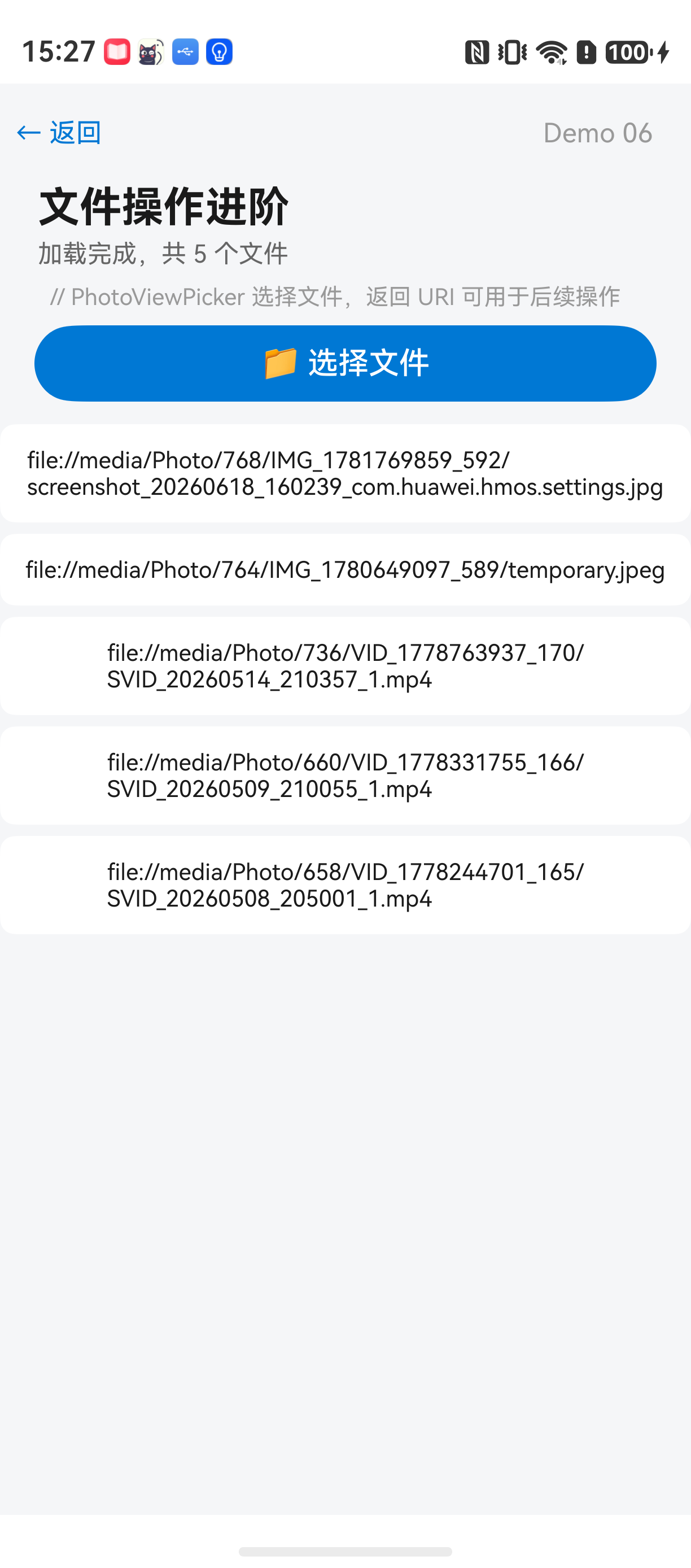Choose the SVID_20260509_210055_1.mp4 entry
Image resolution: width=691 pixels, height=1568 pixels.
point(345,776)
